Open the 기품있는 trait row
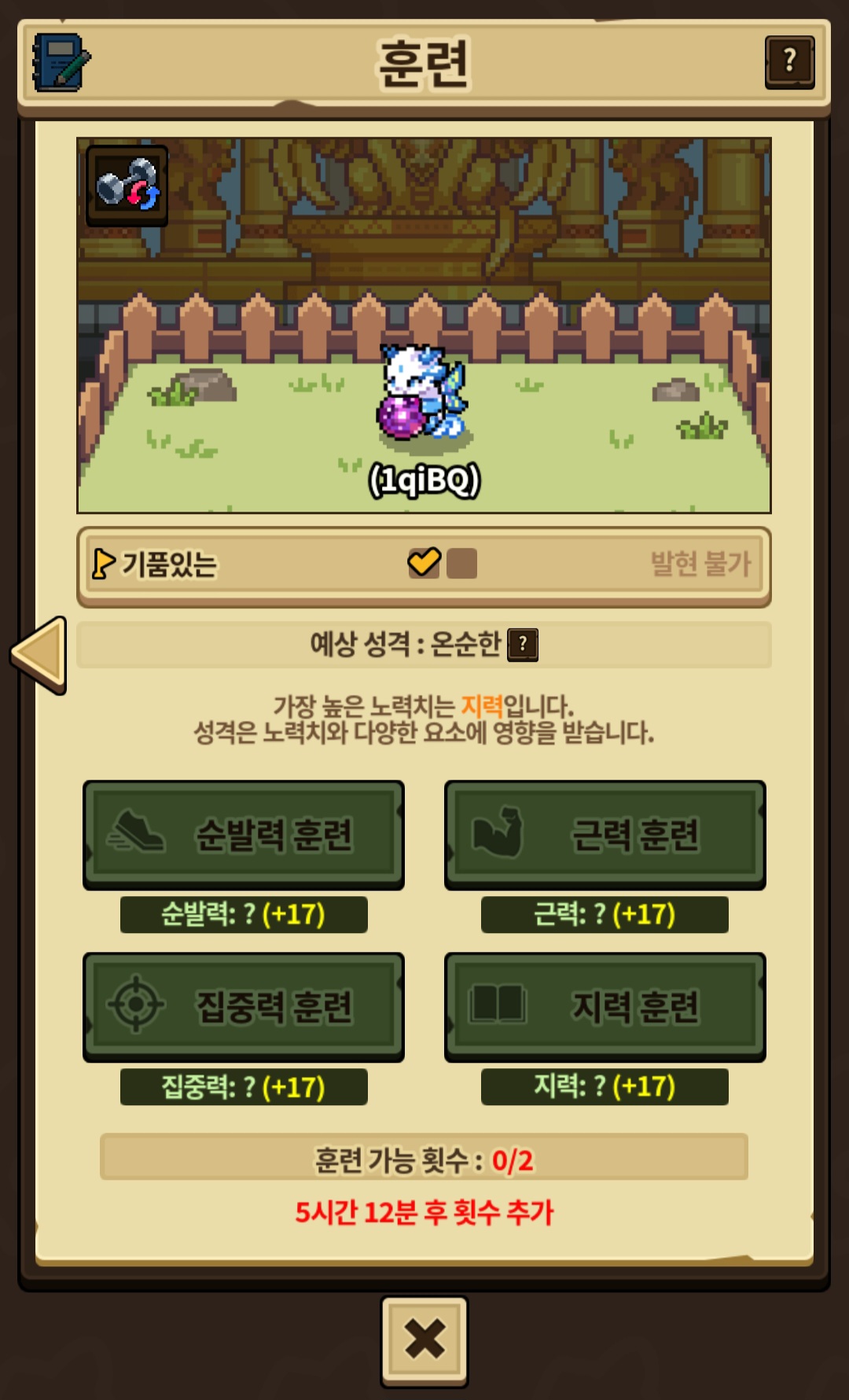 tap(423, 564)
